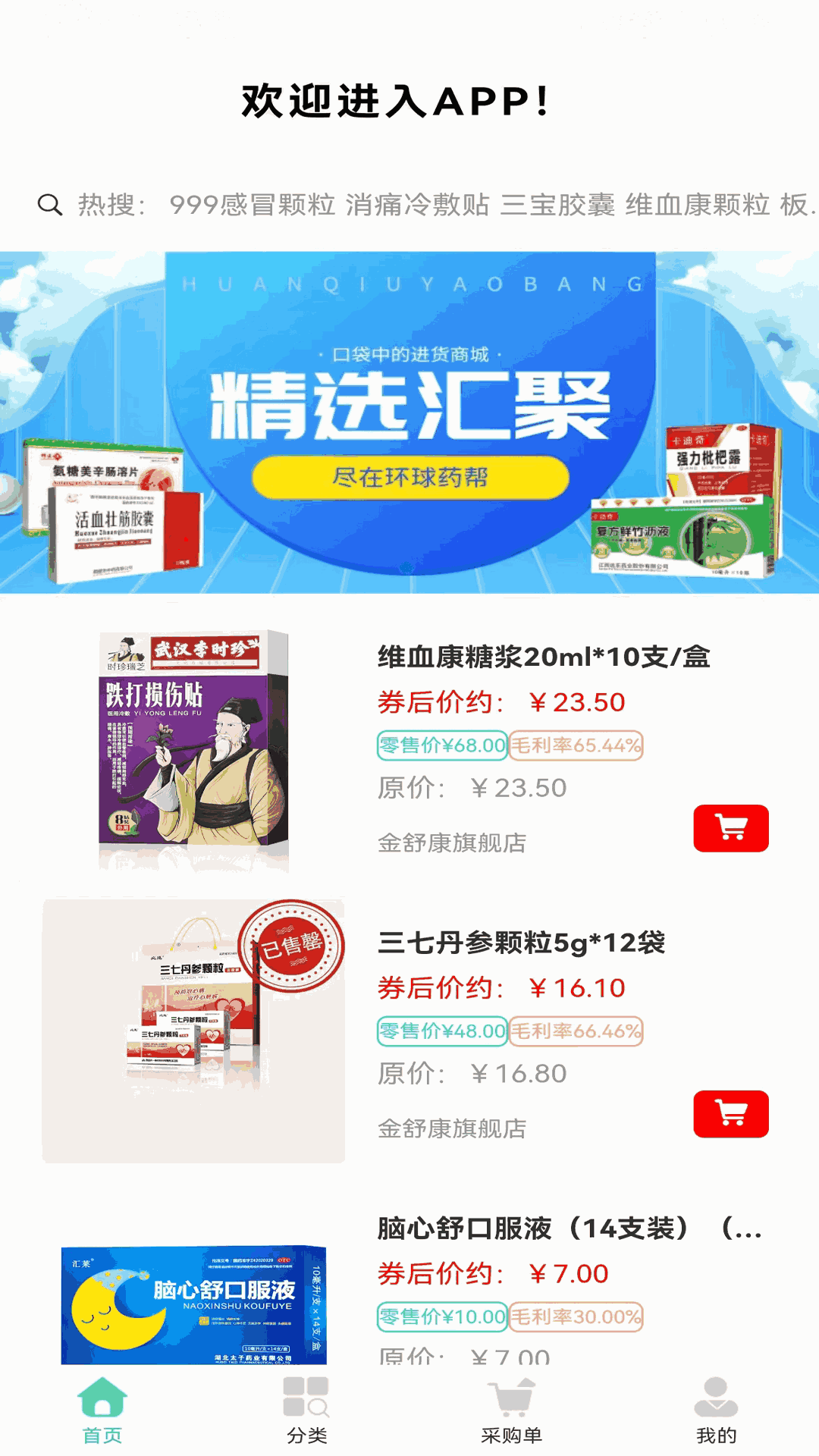Search hot term 维血康颗粒
The image size is (819, 1456).
click(697, 205)
